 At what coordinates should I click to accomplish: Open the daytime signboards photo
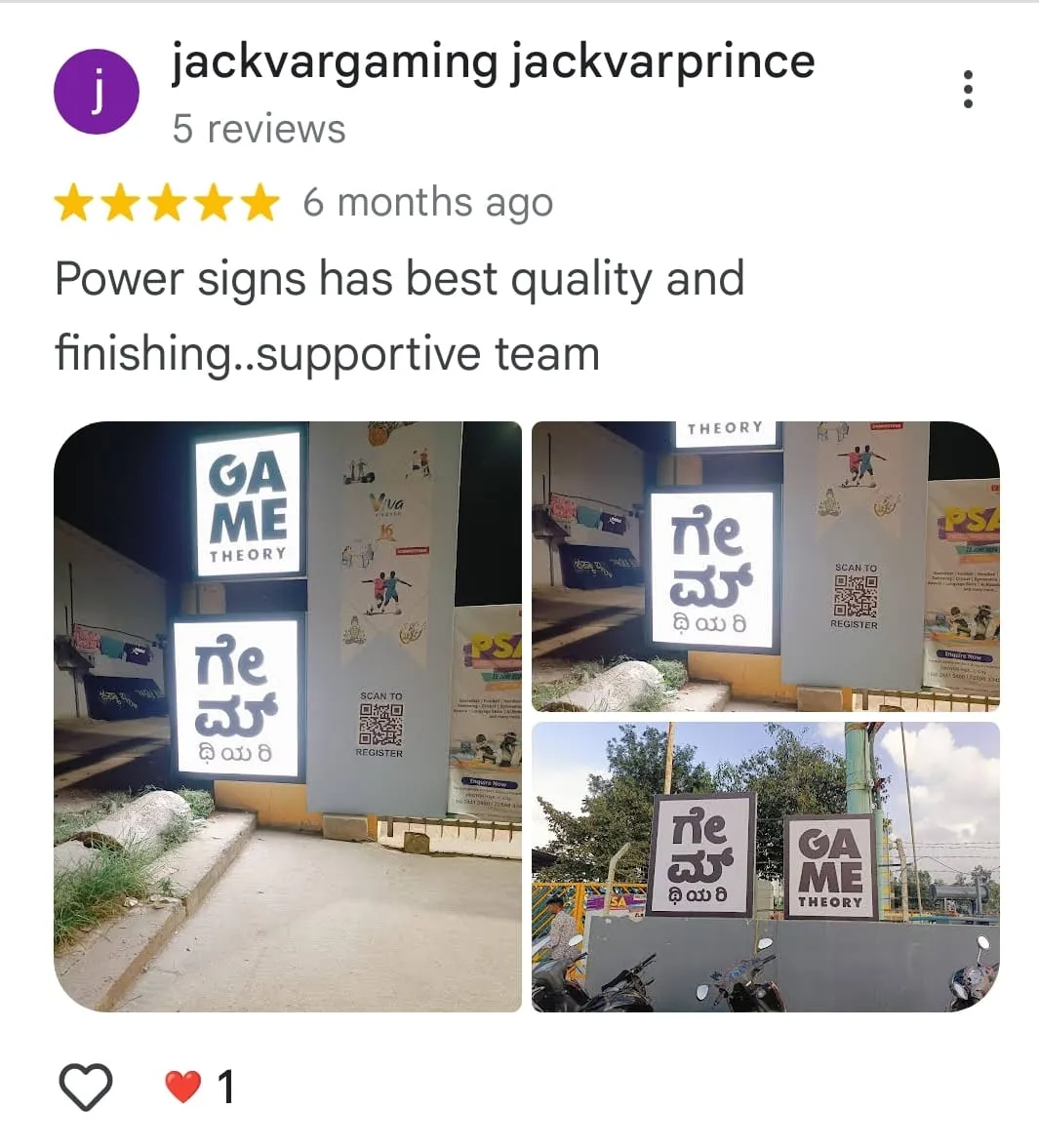point(765,866)
